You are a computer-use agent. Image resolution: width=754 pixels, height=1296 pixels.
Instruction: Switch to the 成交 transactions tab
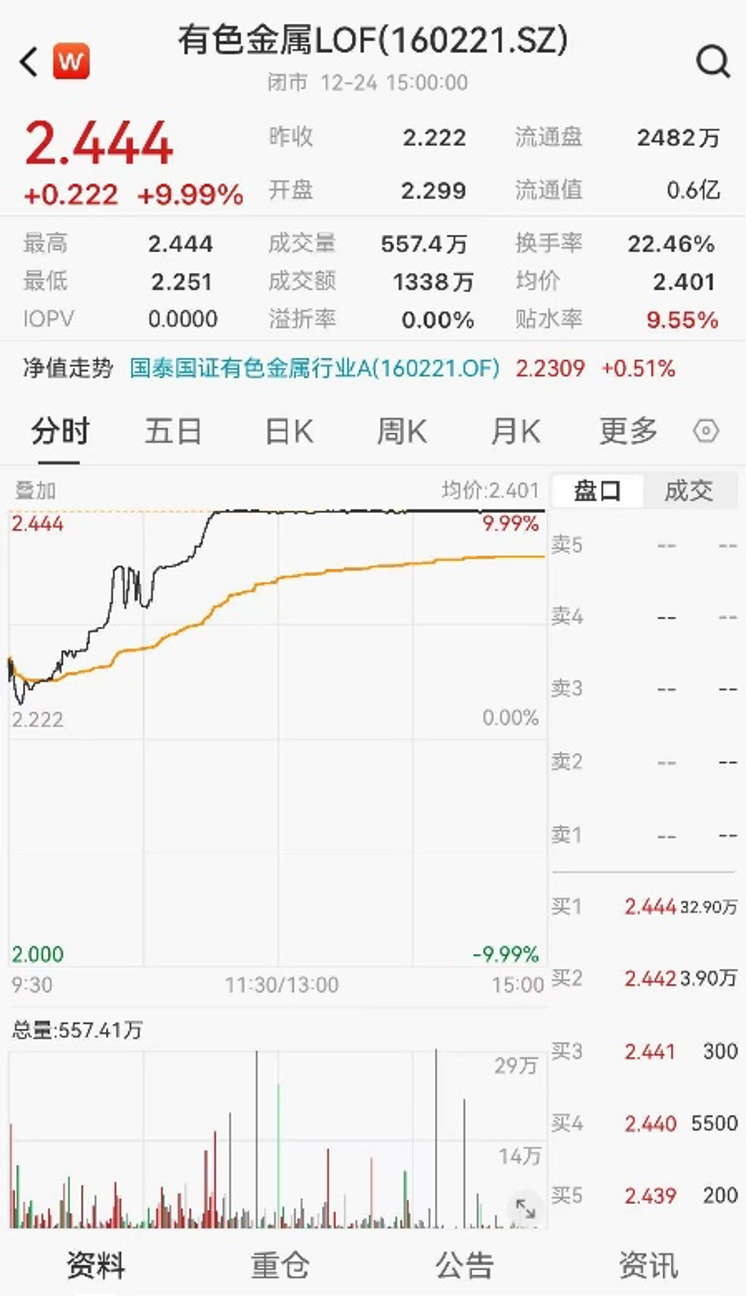[692, 491]
